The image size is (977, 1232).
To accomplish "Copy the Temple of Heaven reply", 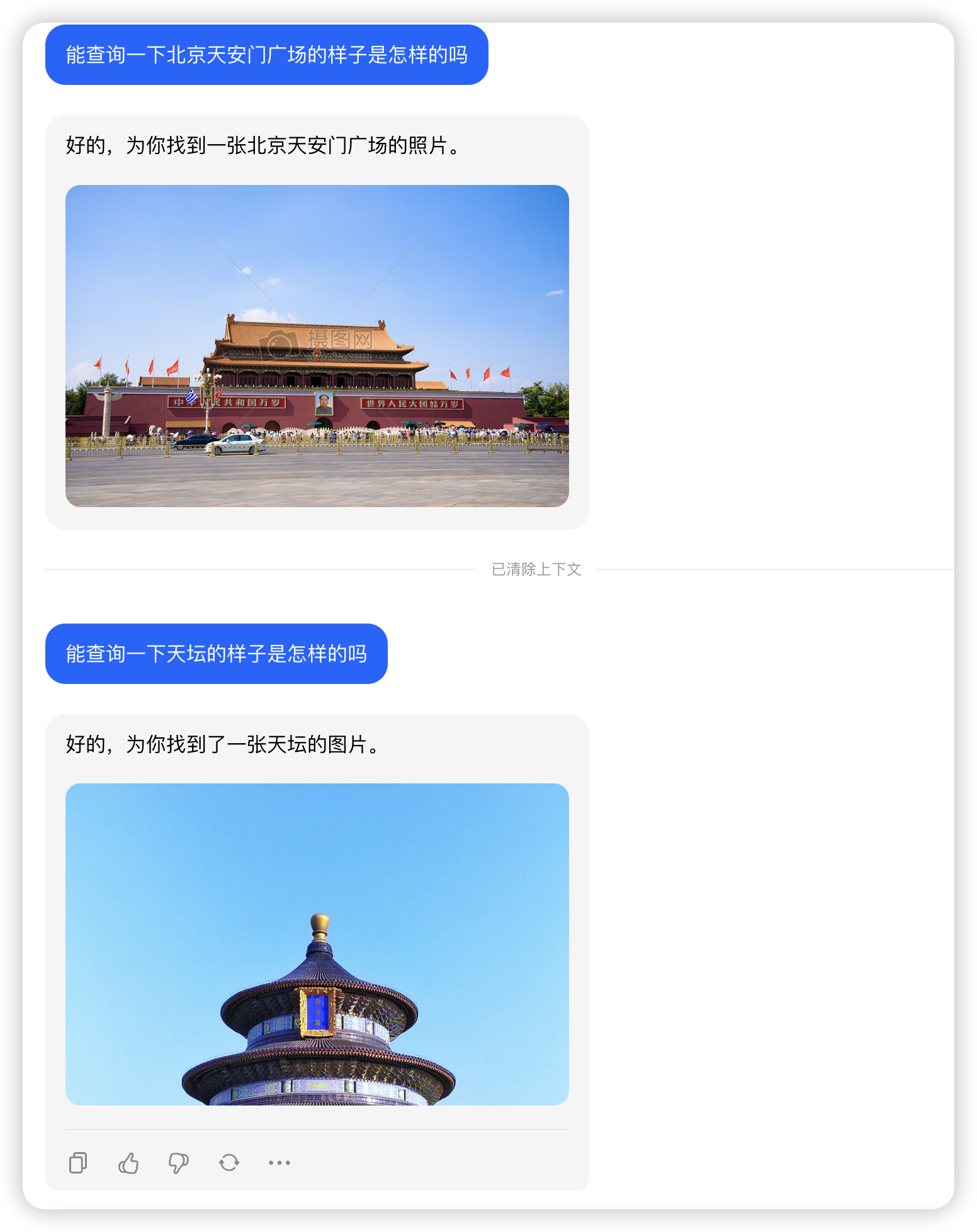I will click(x=78, y=1163).
